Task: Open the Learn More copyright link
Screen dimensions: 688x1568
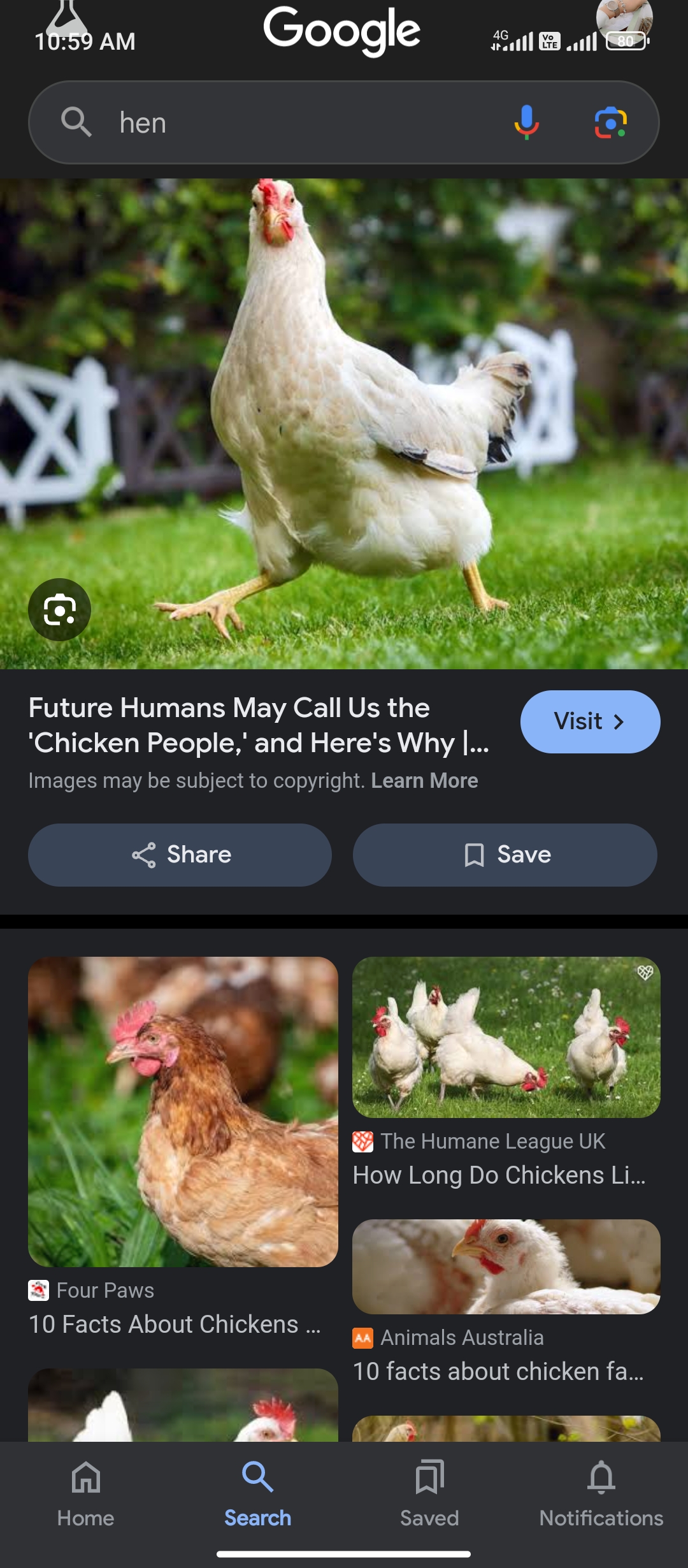Action: [424, 781]
